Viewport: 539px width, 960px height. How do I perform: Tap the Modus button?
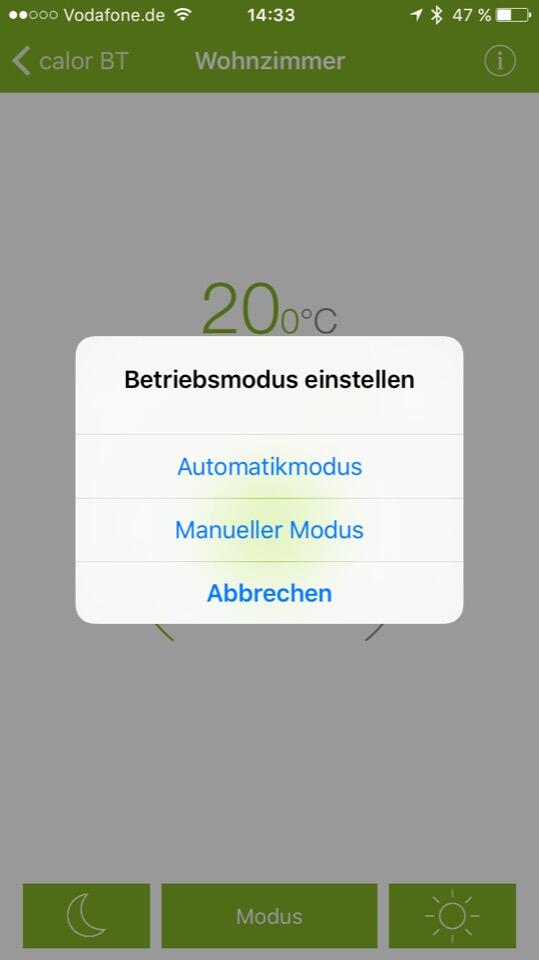tap(270, 916)
